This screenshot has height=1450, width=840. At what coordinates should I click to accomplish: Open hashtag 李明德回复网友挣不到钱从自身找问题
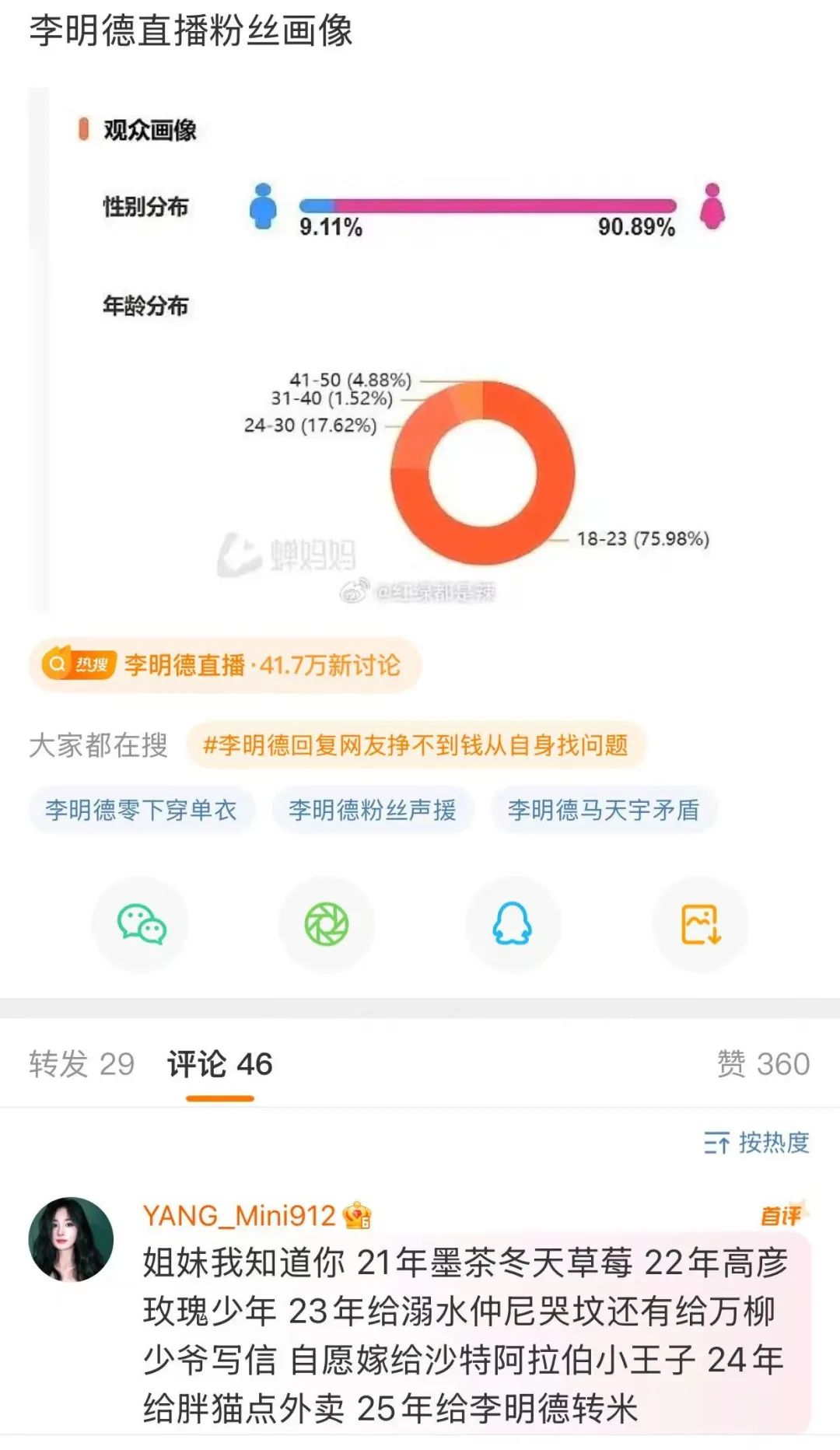[415, 745]
